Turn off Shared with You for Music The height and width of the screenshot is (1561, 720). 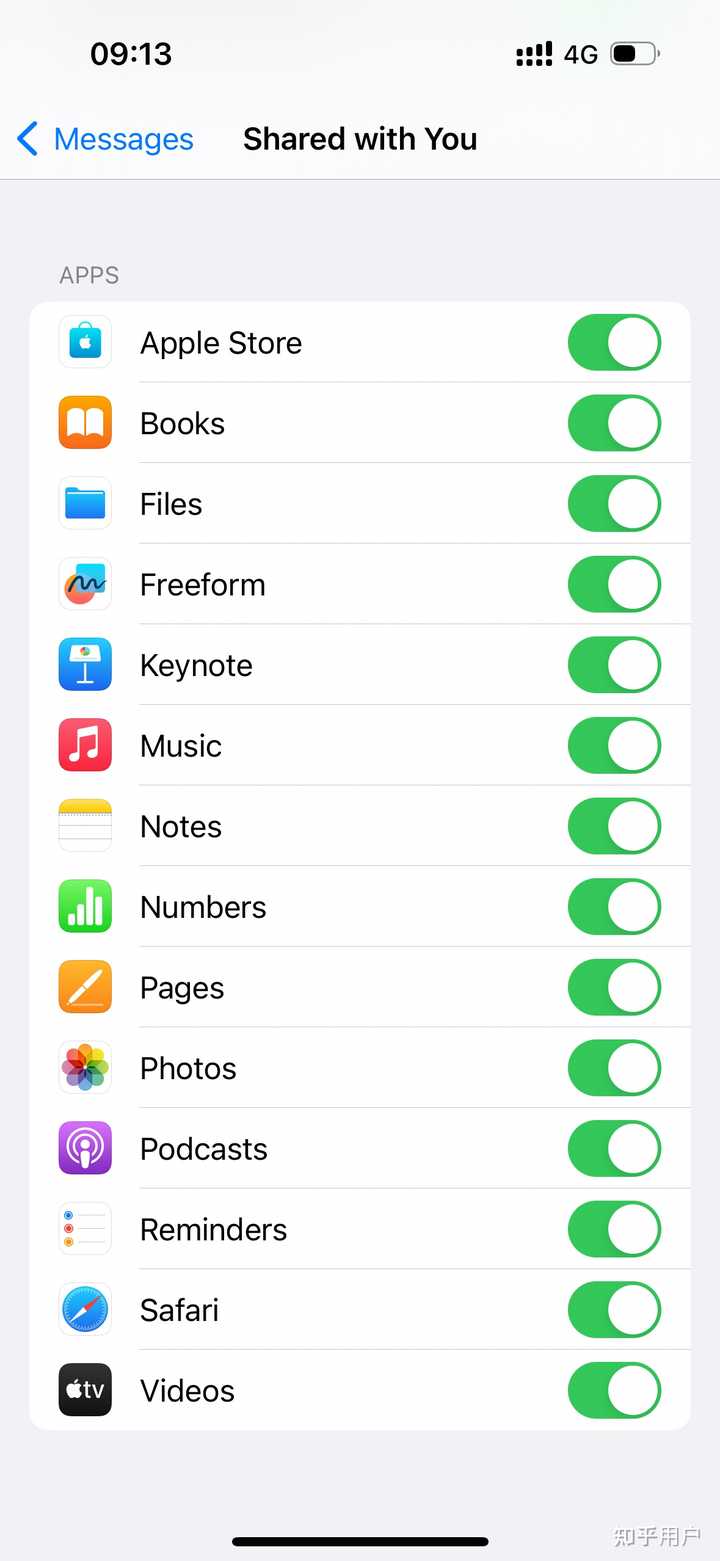613,745
